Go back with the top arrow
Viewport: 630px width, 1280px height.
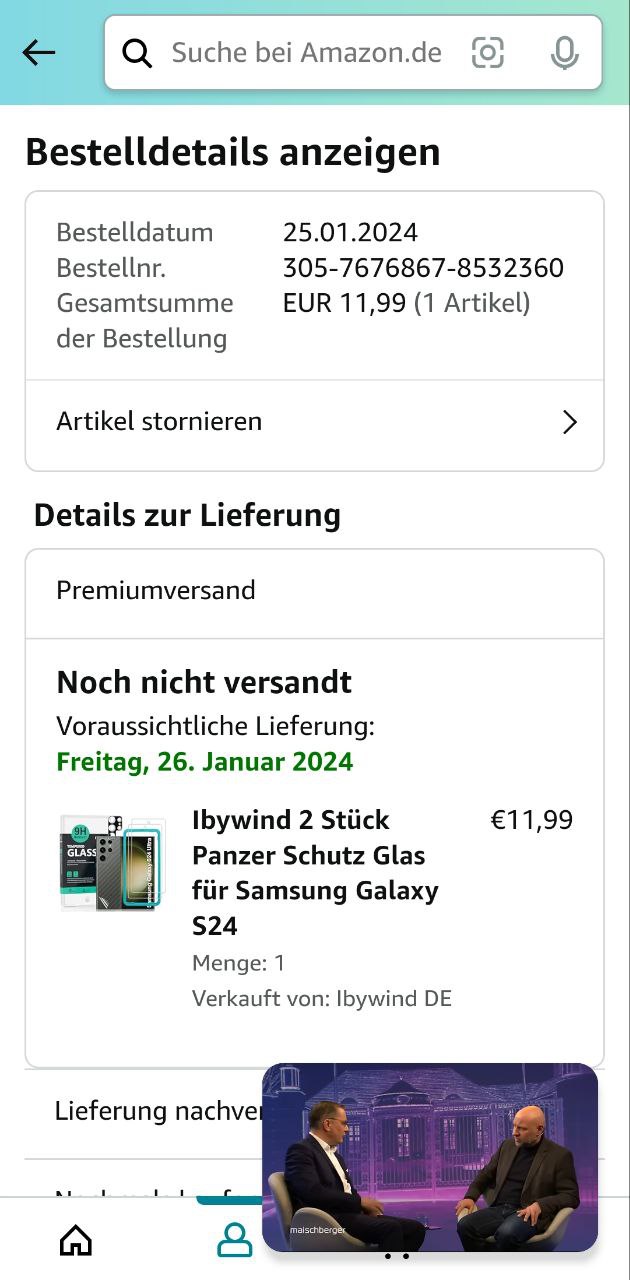click(x=39, y=53)
